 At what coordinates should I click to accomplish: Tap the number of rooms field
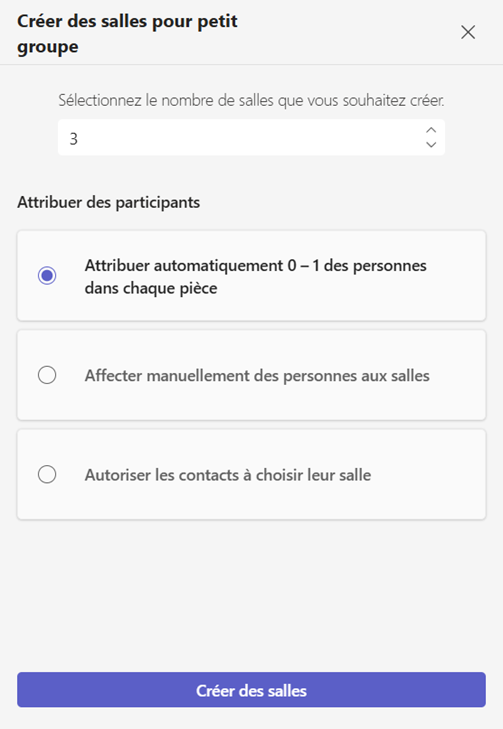251,138
